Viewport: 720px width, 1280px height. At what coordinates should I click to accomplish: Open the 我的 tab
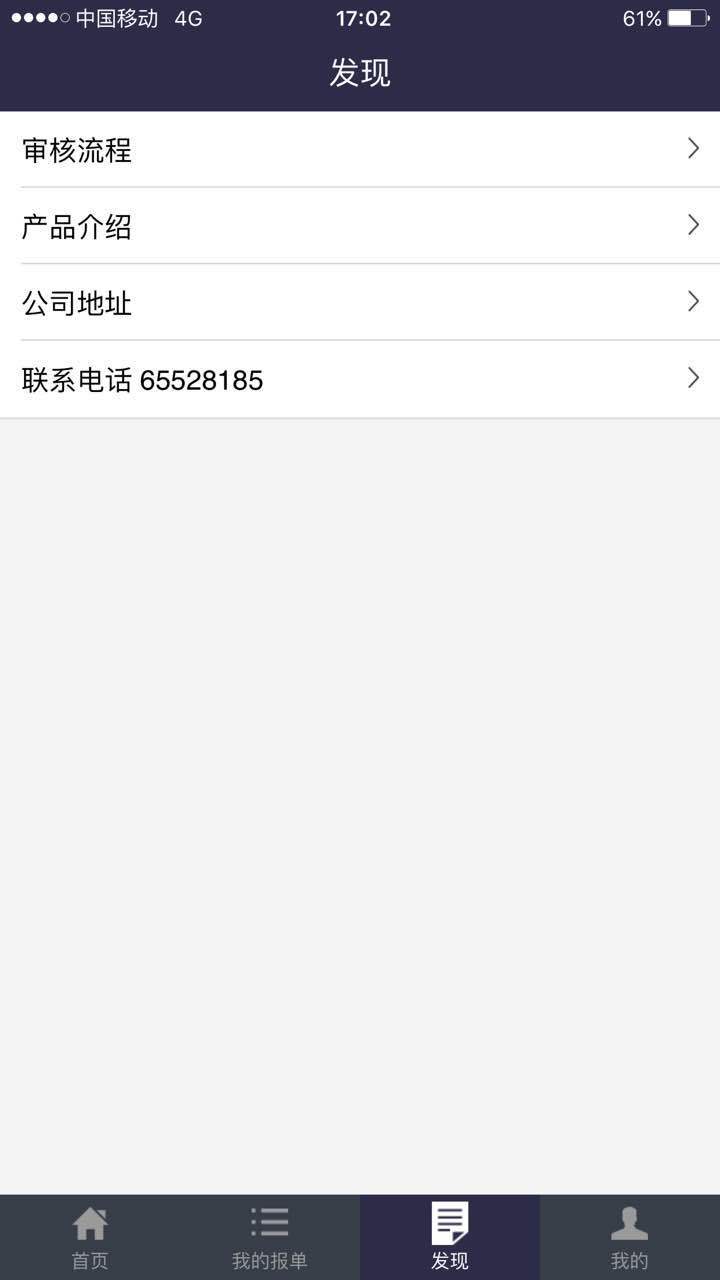click(630, 1238)
